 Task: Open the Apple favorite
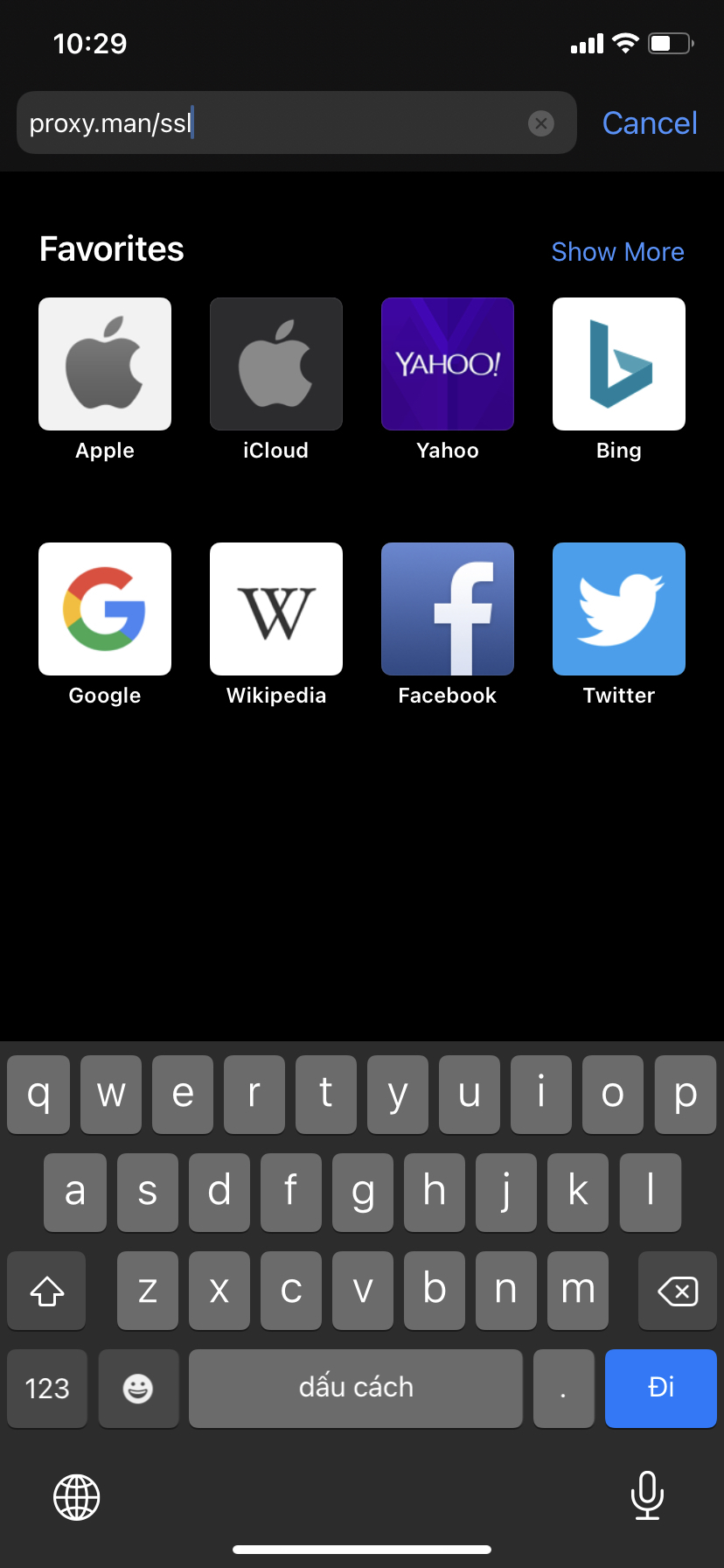105,364
